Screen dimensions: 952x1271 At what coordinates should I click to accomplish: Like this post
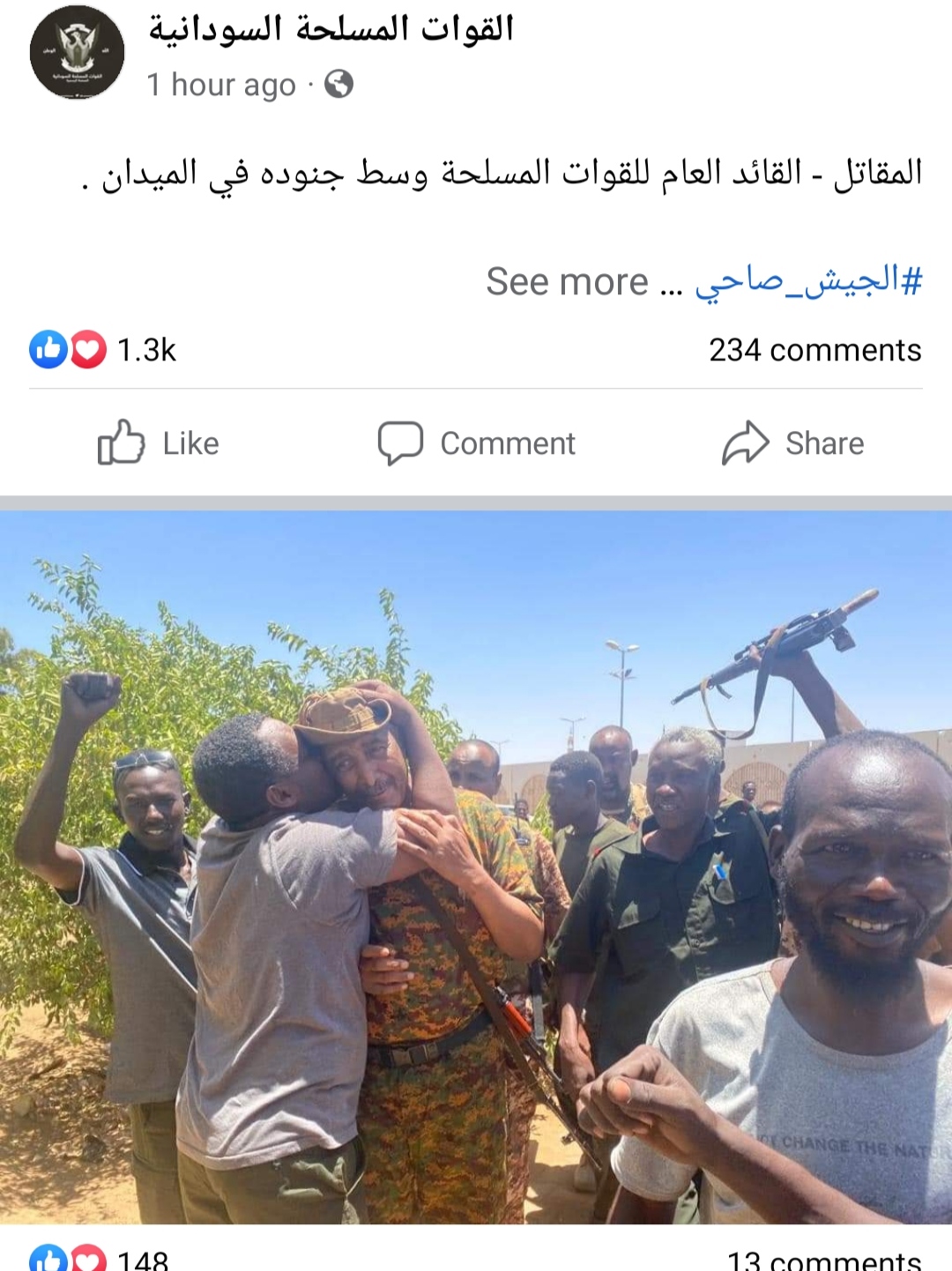click(x=159, y=442)
